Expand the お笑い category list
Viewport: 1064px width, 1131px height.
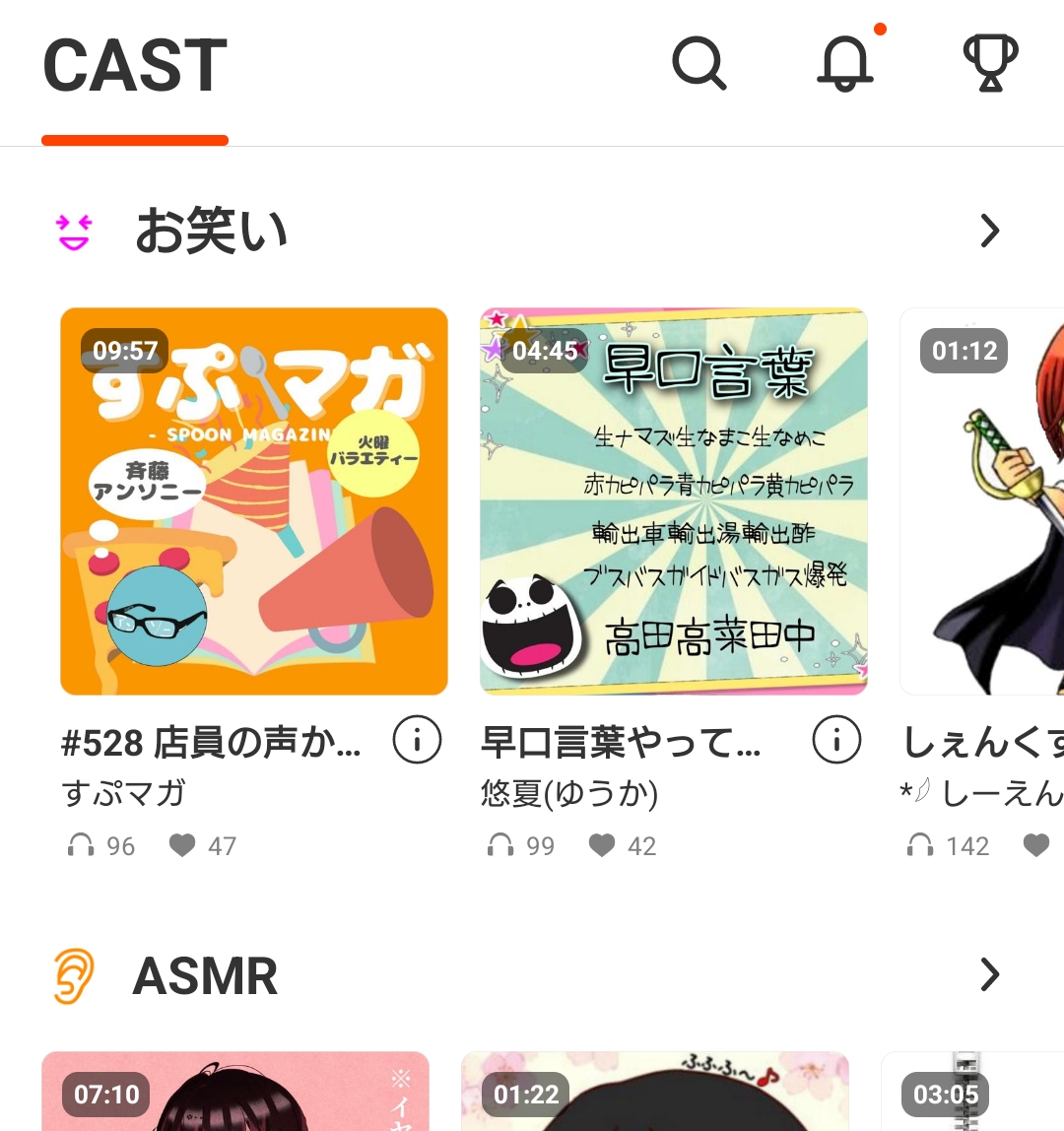(988, 230)
